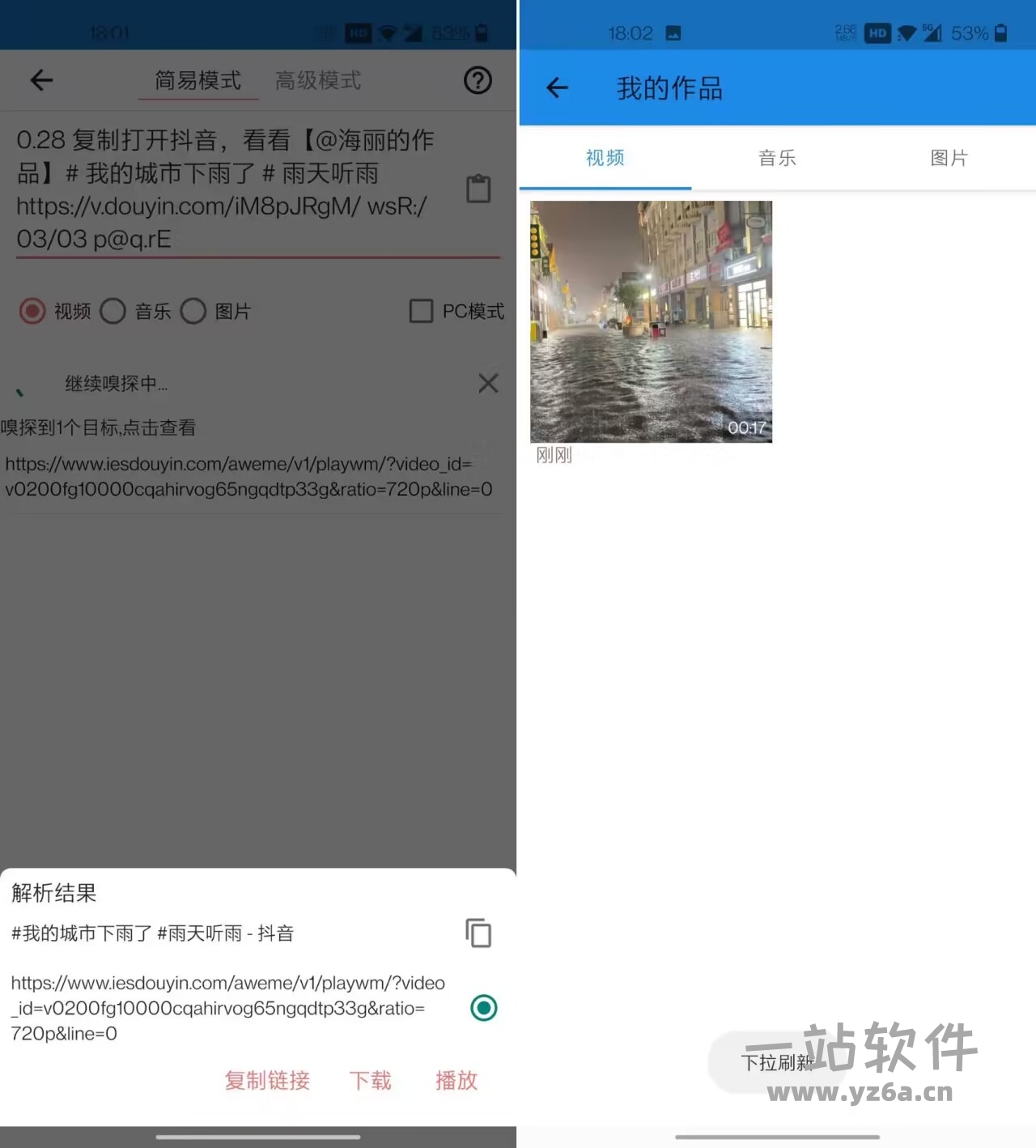This screenshot has width=1036, height=1148.
Task: Tap 下载 to download the video
Action: point(370,1080)
